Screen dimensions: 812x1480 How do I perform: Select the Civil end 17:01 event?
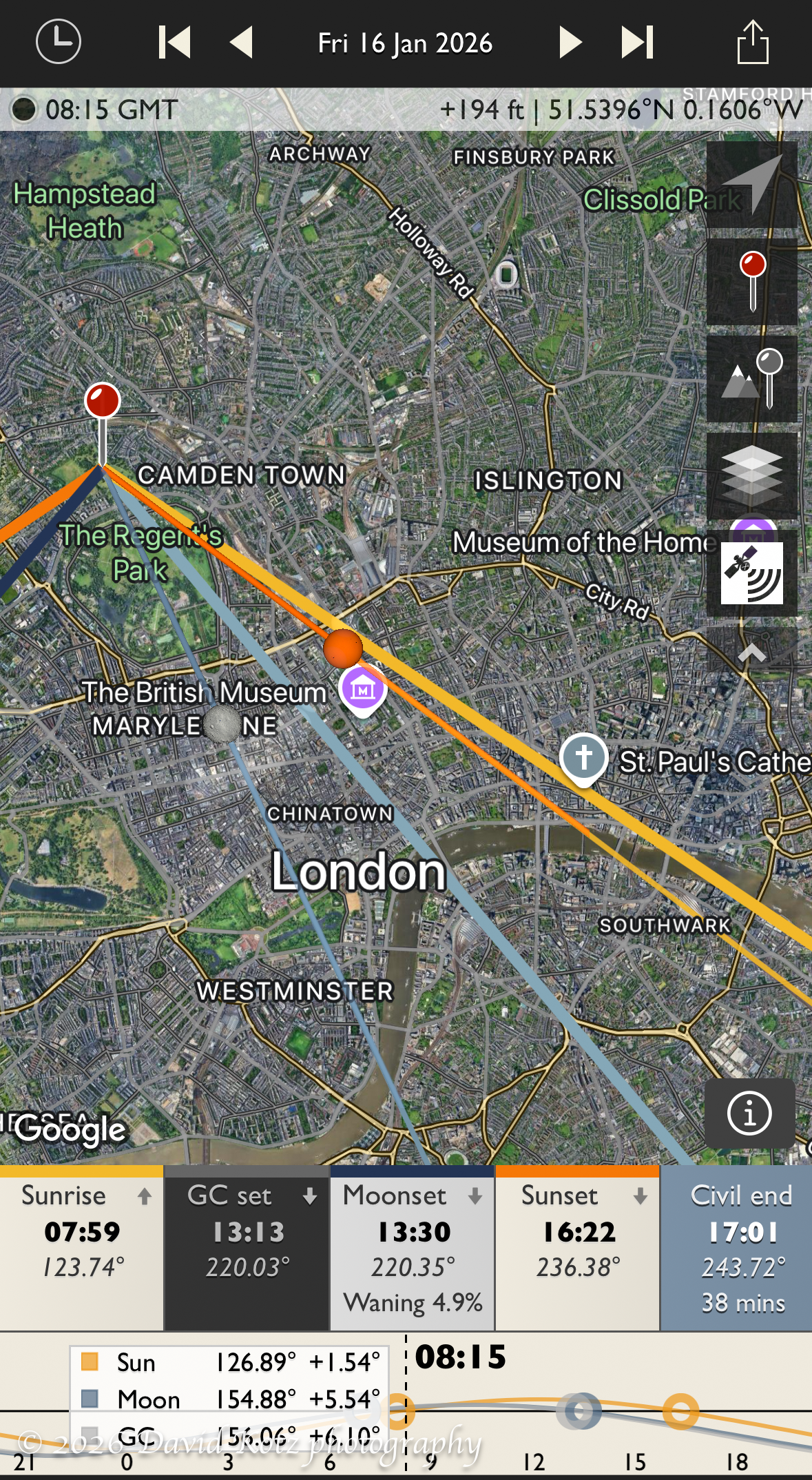point(737,1247)
